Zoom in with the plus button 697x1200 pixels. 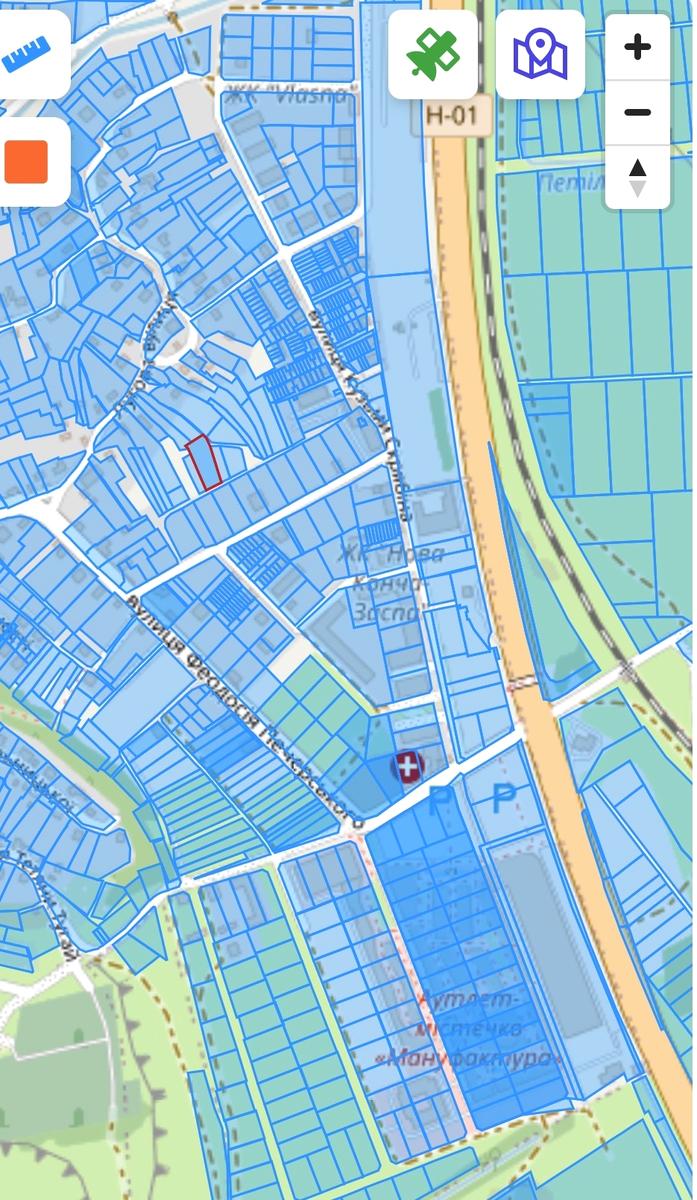click(637, 47)
